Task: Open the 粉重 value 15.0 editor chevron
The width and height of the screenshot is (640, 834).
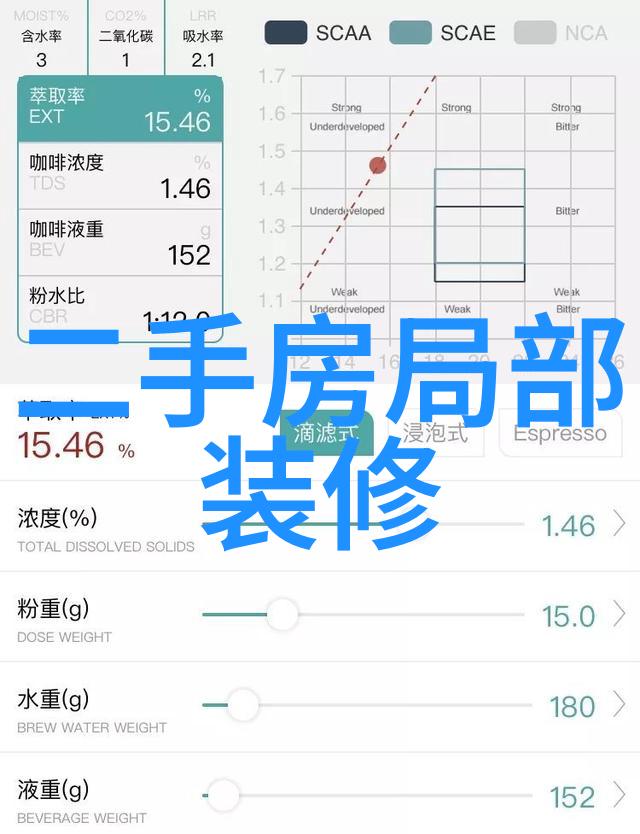Action: click(x=620, y=615)
